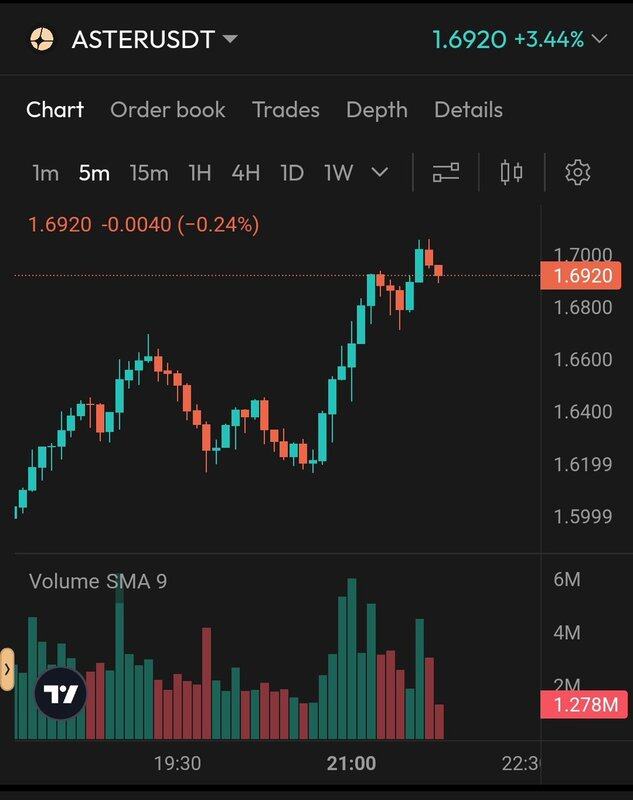Image resolution: width=633 pixels, height=800 pixels.
Task: Set the chart interval to 4H
Action: pos(245,173)
